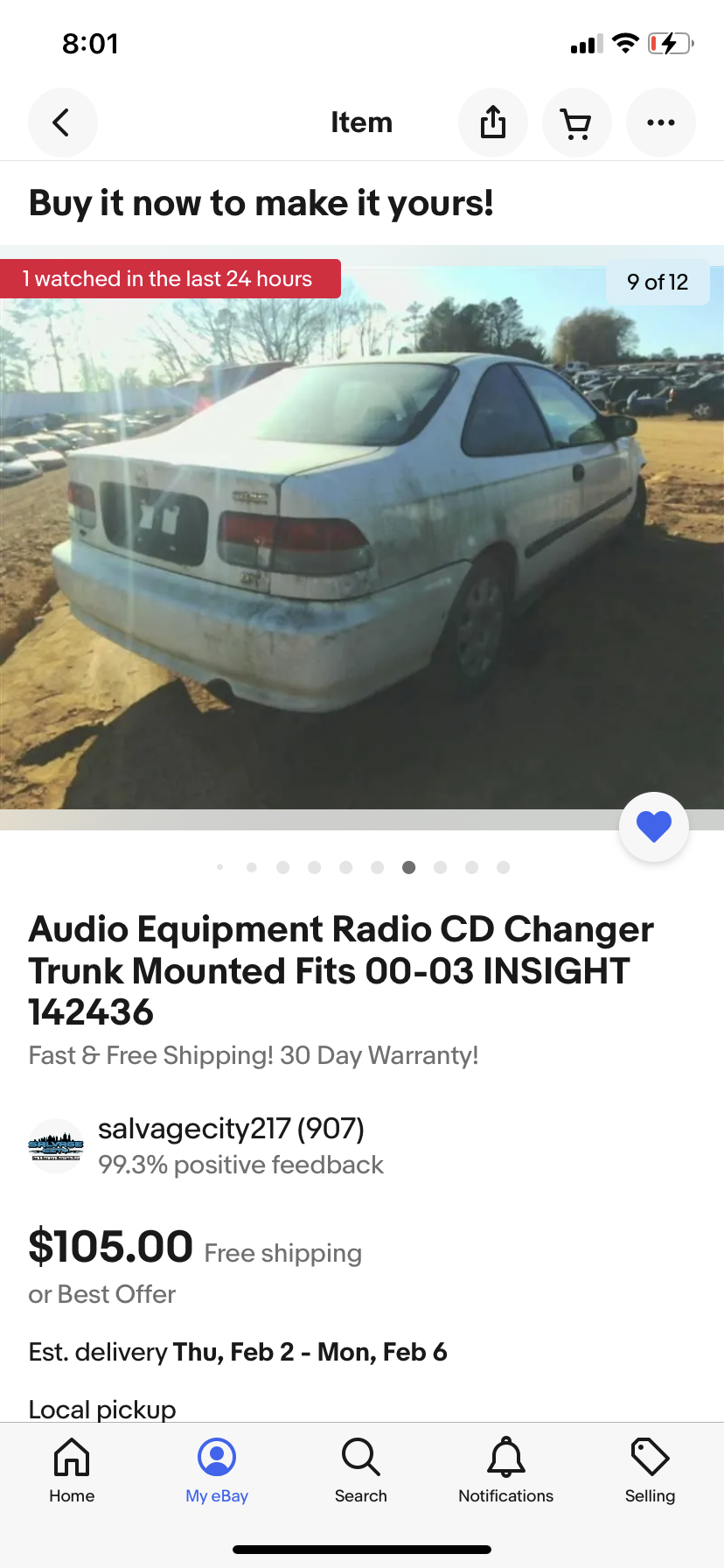Remove item from watchlist via heart icon
724x1568 pixels.
coord(653,827)
